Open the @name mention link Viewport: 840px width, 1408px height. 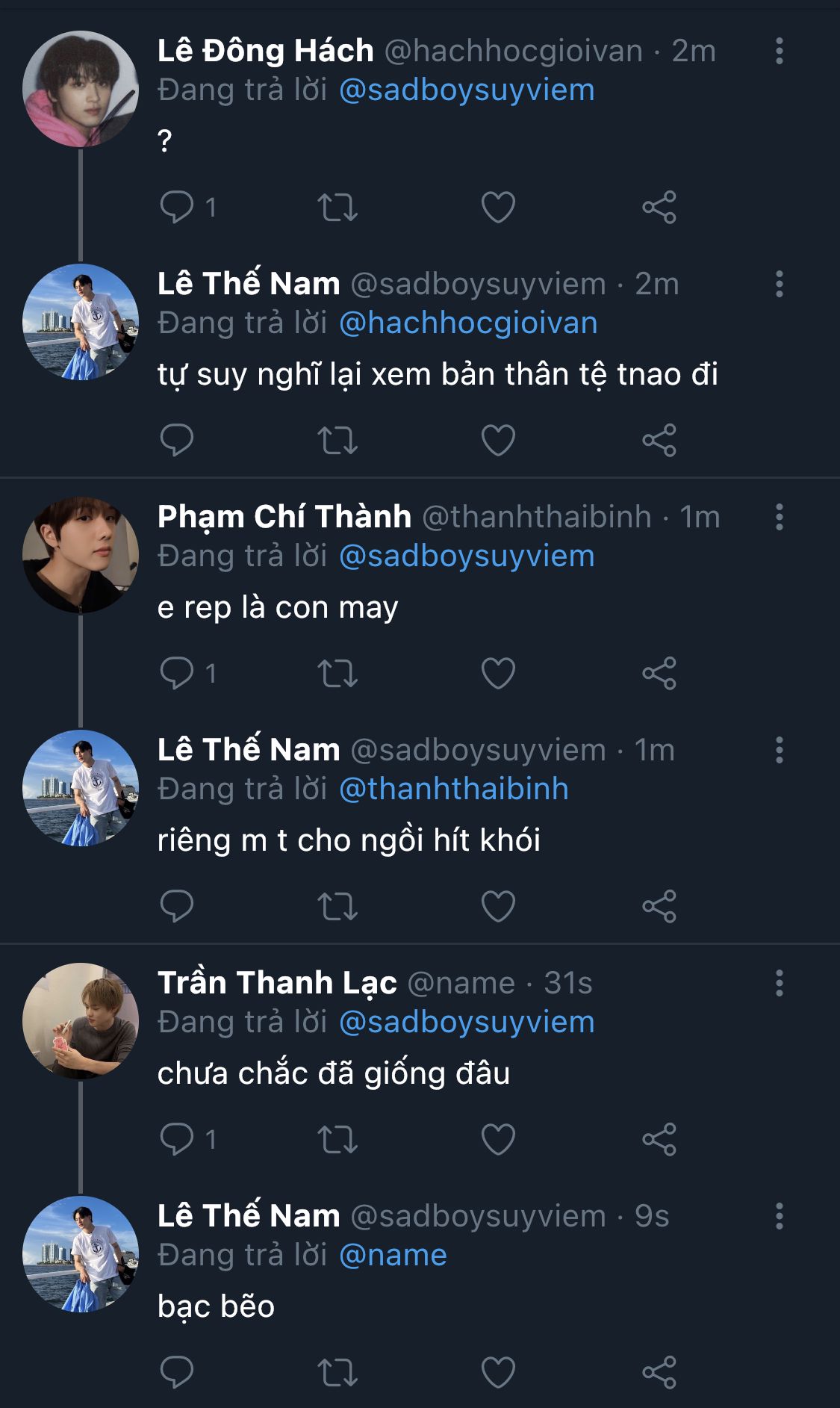(x=393, y=1256)
